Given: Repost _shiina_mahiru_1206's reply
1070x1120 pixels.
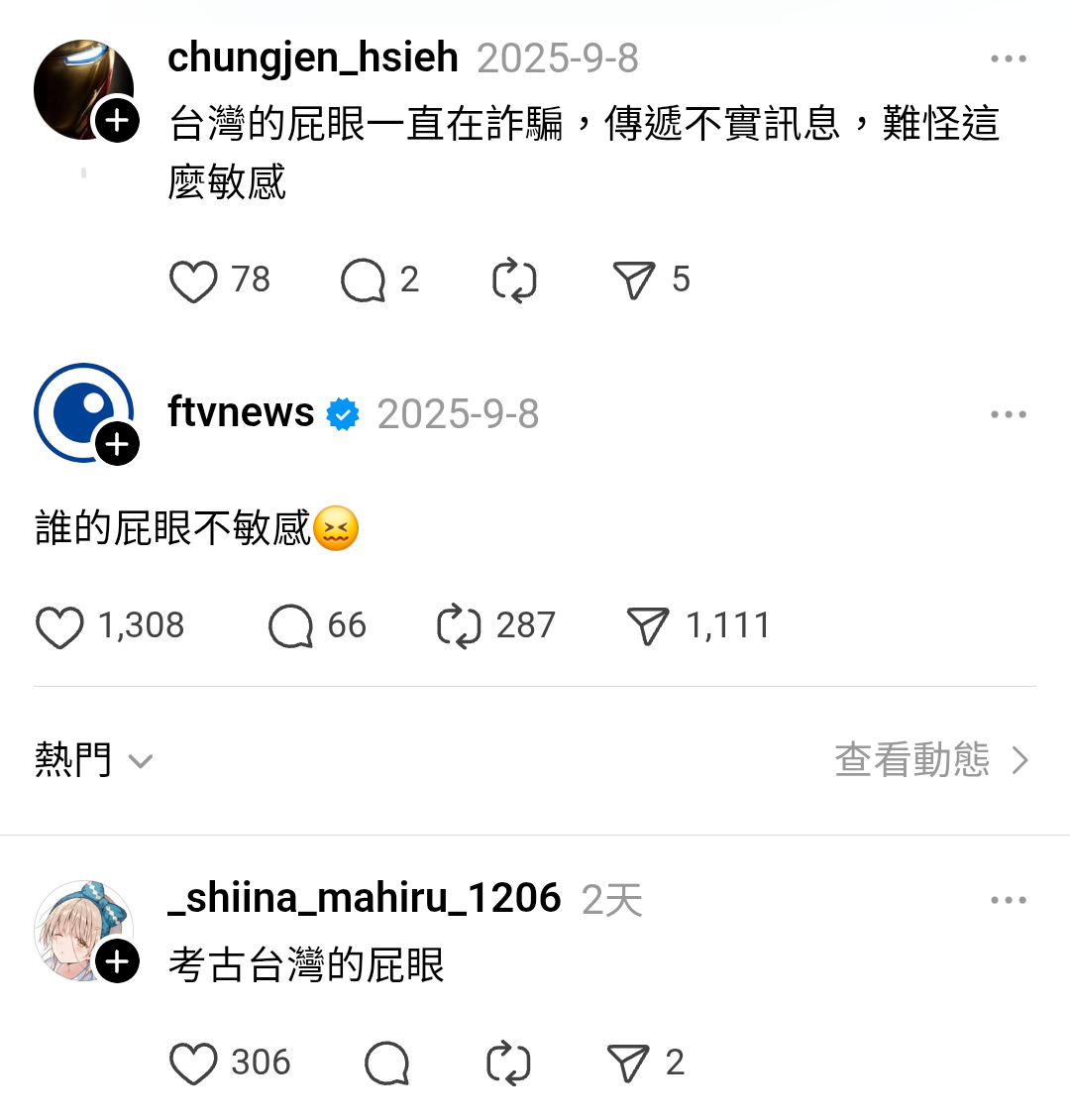Looking at the screenshot, I should pyautogui.click(x=509, y=1064).
